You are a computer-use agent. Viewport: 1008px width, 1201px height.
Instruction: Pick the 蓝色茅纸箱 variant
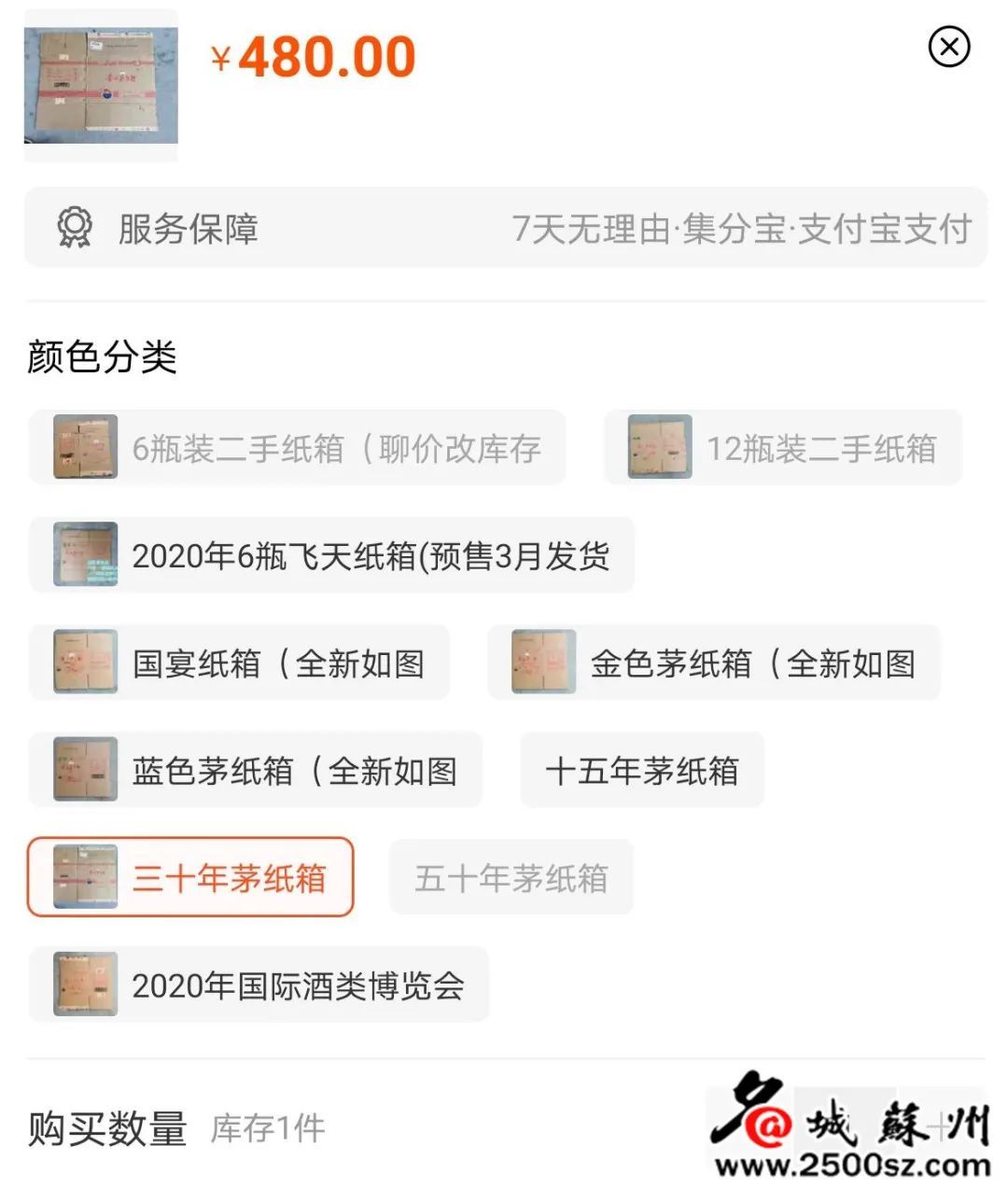pyautogui.click(x=256, y=771)
